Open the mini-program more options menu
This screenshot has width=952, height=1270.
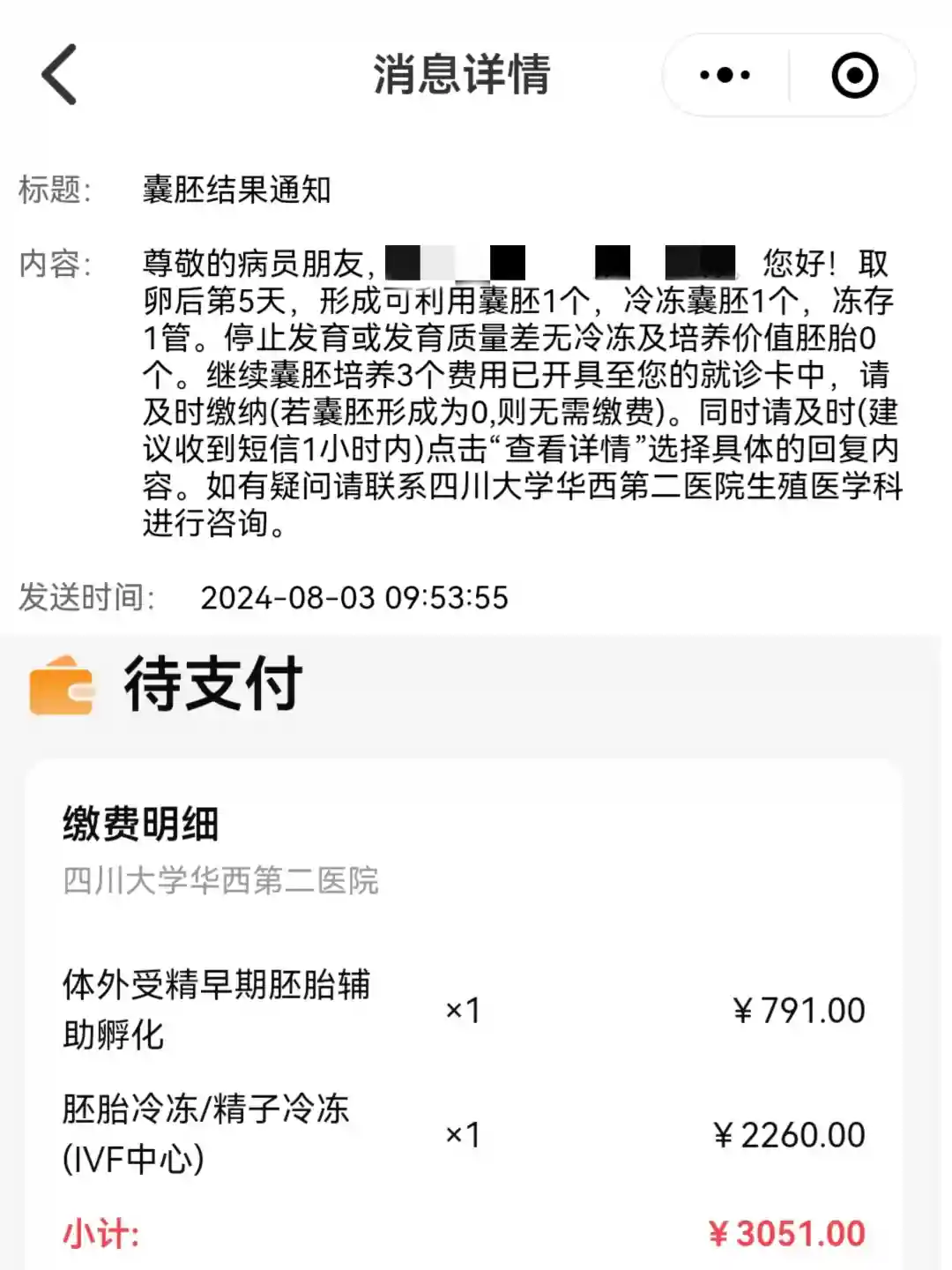[725, 76]
